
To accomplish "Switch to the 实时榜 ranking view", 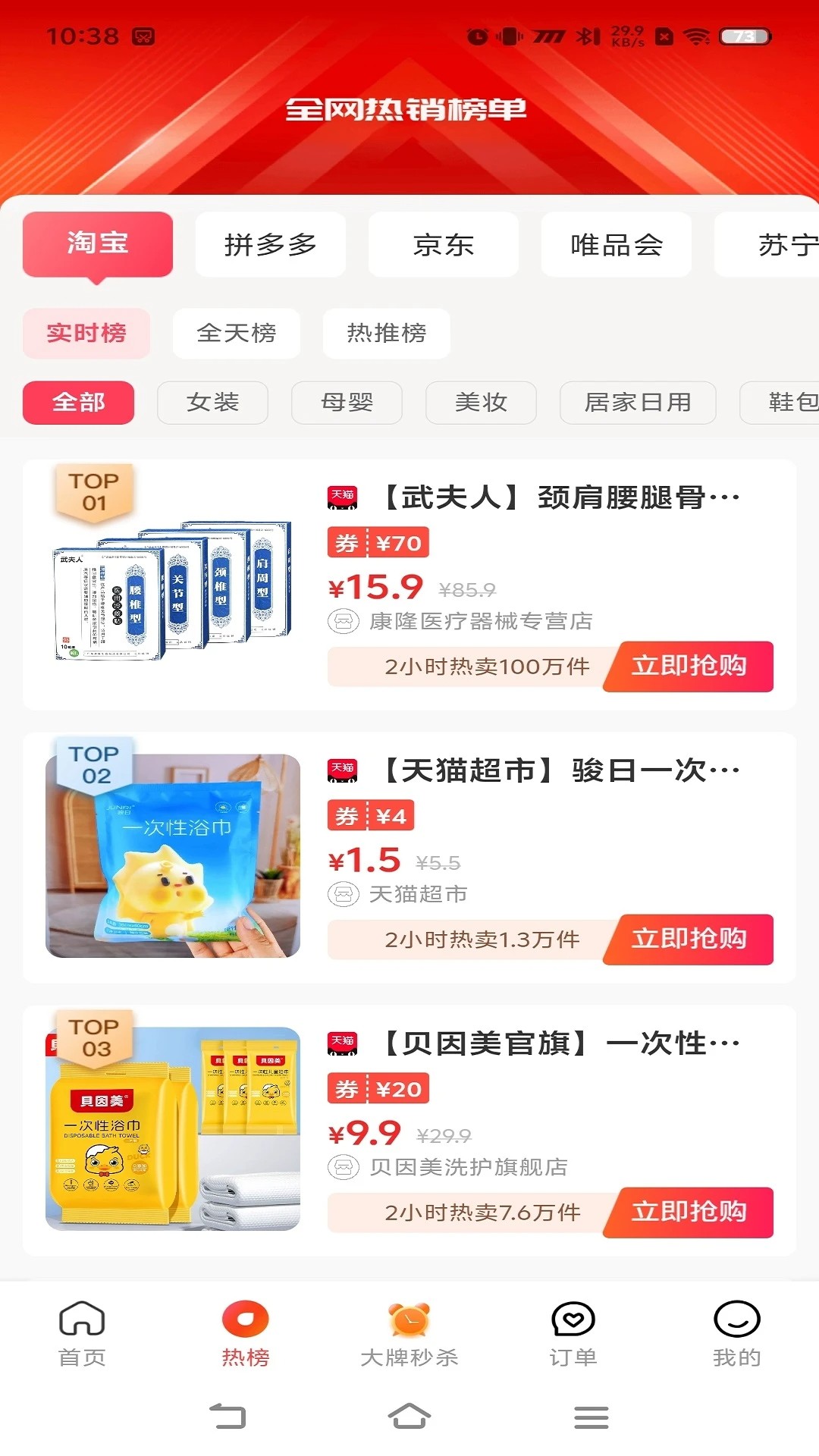I will point(86,334).
